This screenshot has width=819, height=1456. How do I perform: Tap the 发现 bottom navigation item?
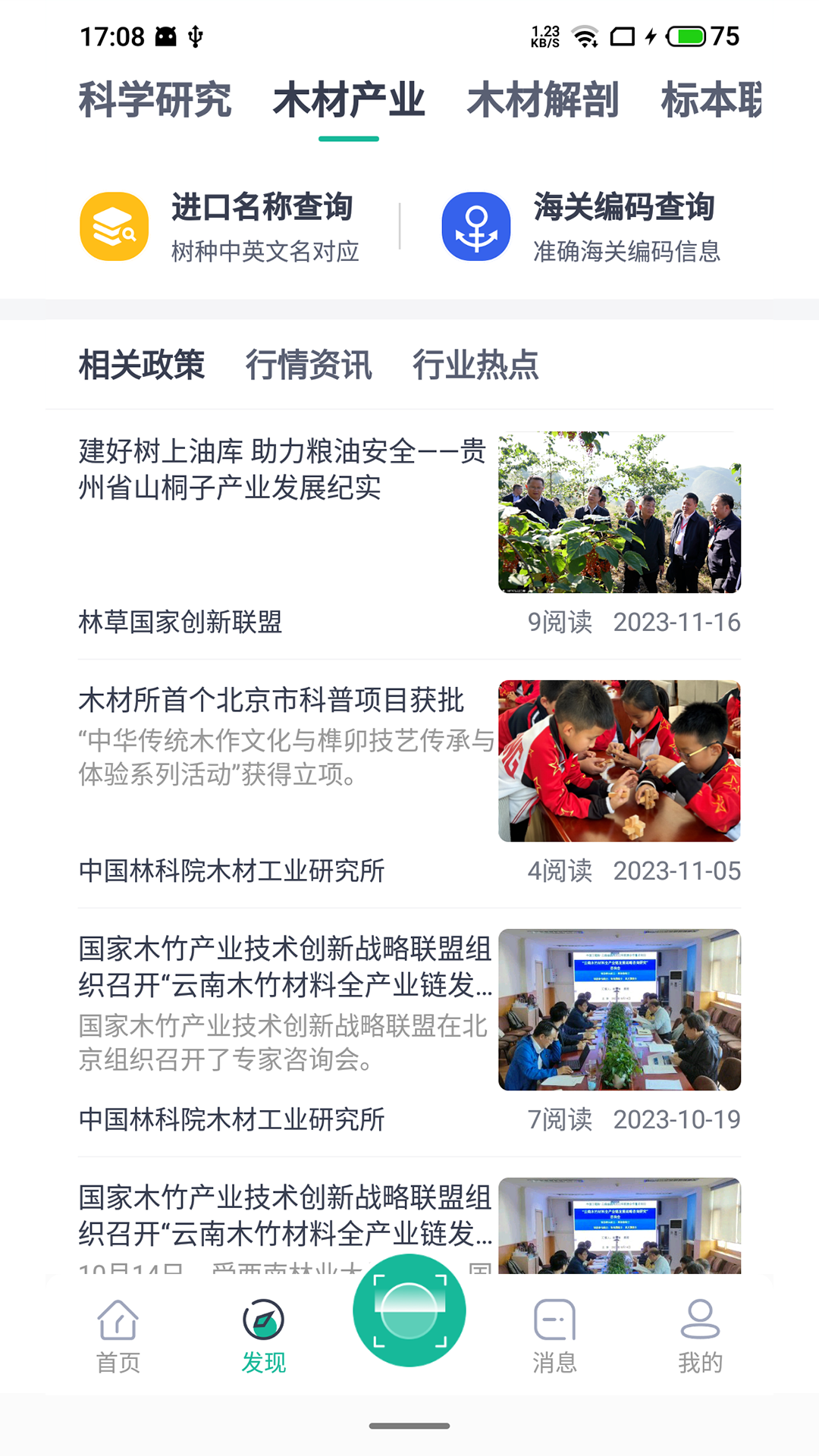pos(263,1336)
